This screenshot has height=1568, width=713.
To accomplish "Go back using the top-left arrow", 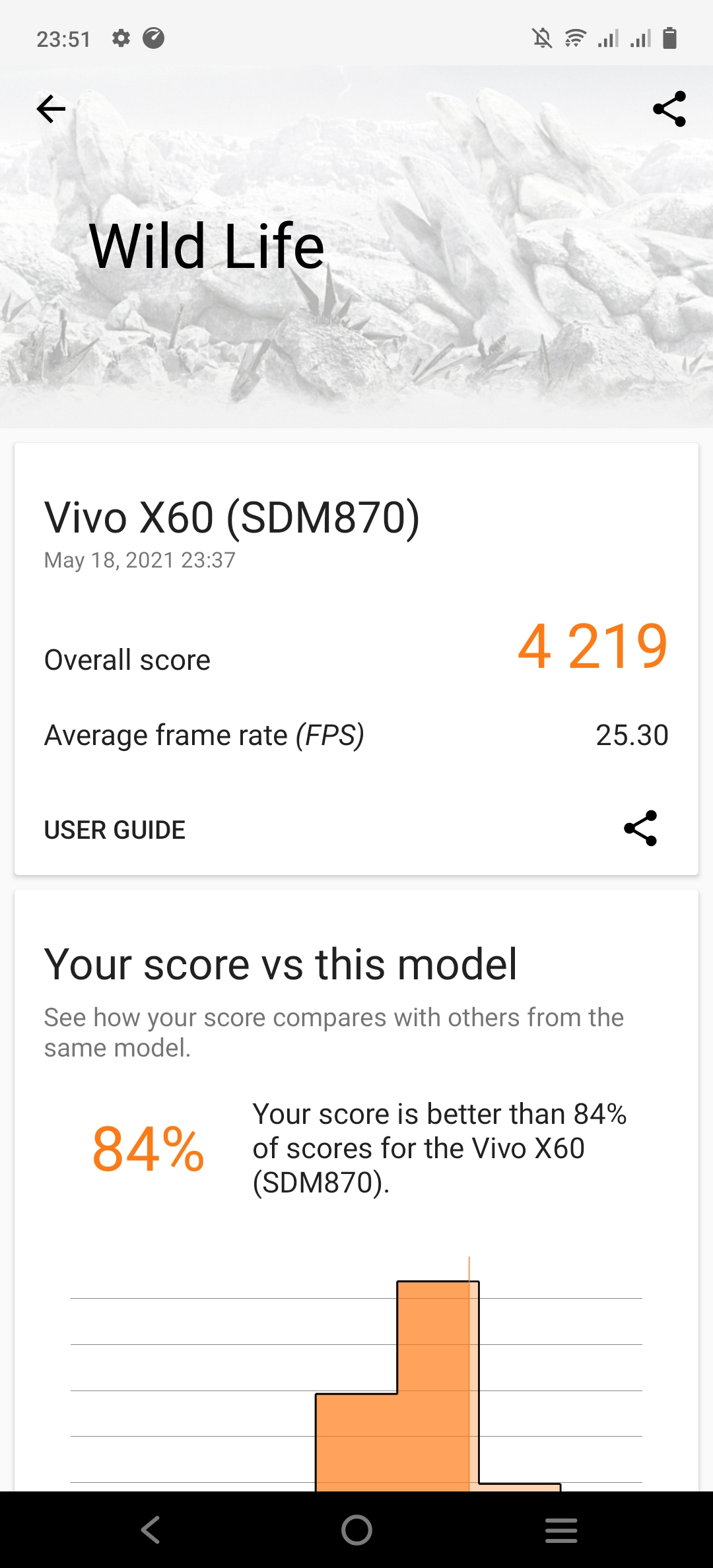I will [x=51, y=109].
